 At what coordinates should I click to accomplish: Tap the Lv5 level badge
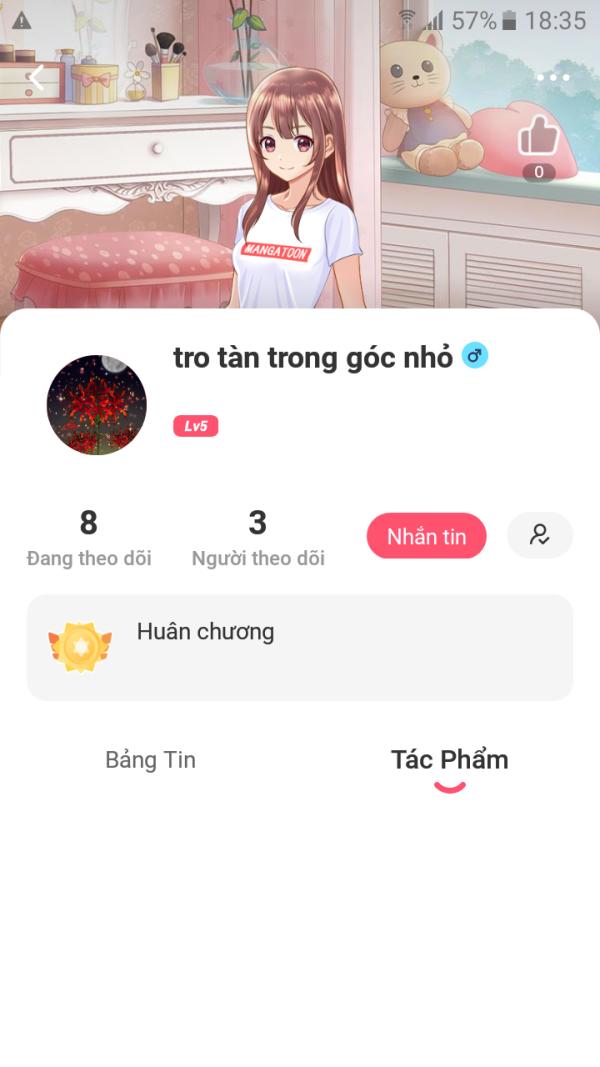coord(195,426)
